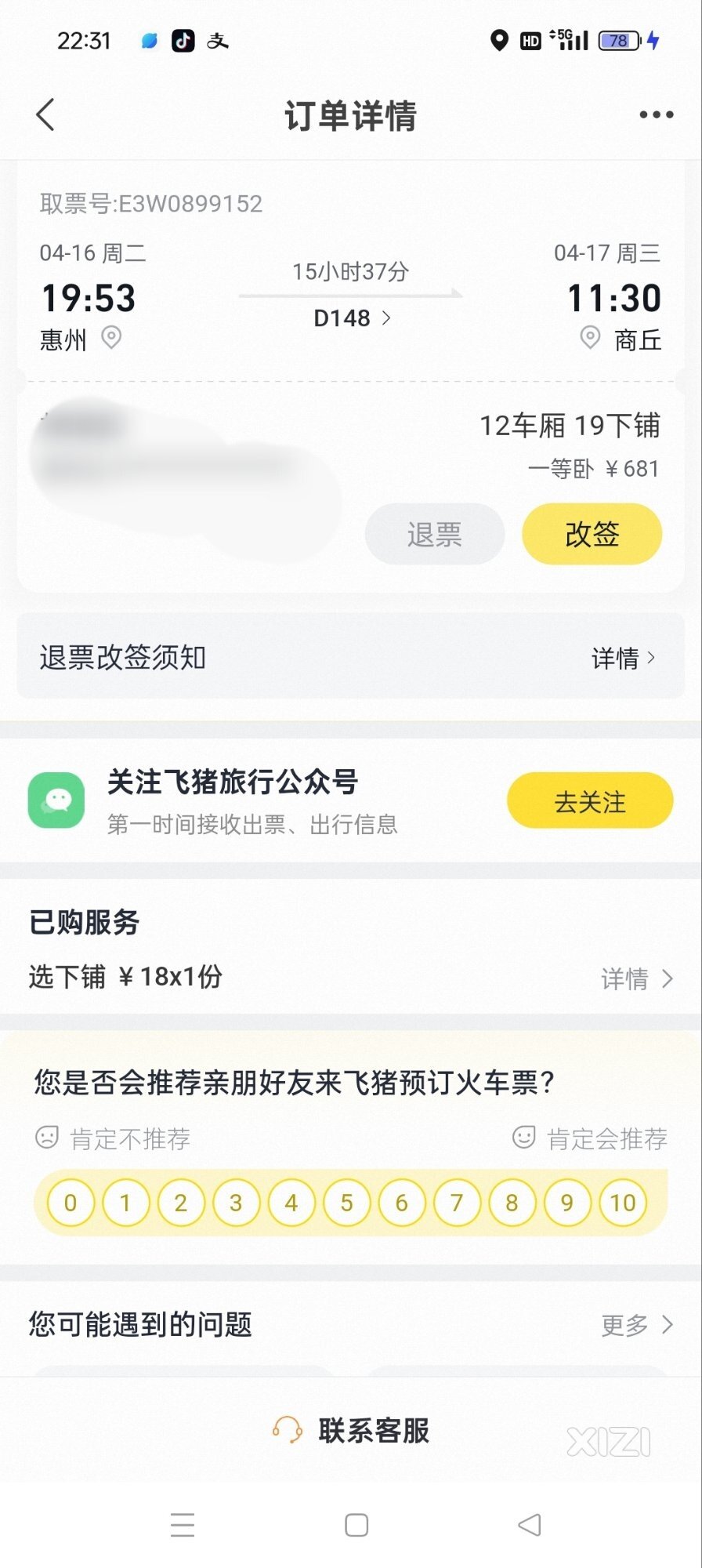Rate recommendation score 10
The image size is (702, 1568).
(623, 1203)
